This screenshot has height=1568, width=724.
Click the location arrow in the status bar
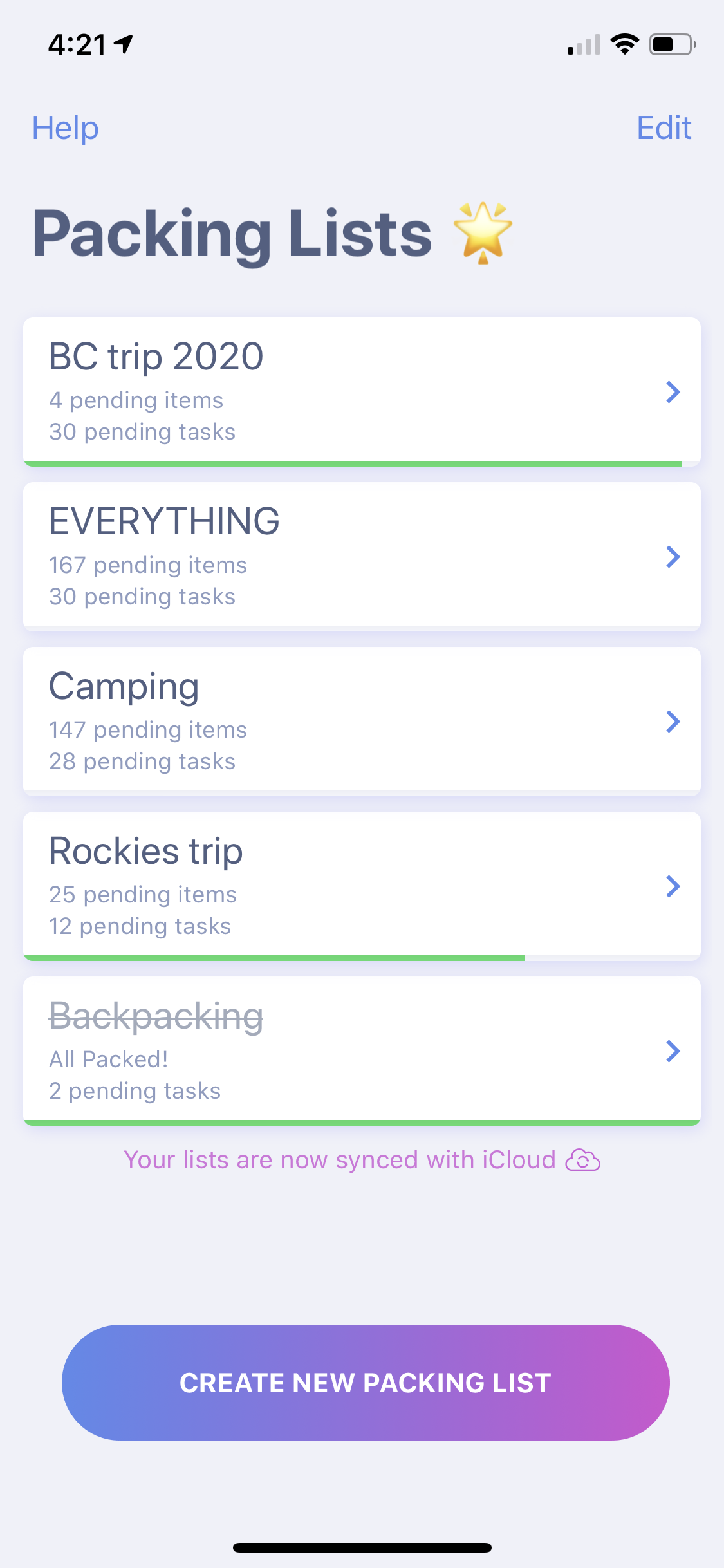(x=122, y=42)
